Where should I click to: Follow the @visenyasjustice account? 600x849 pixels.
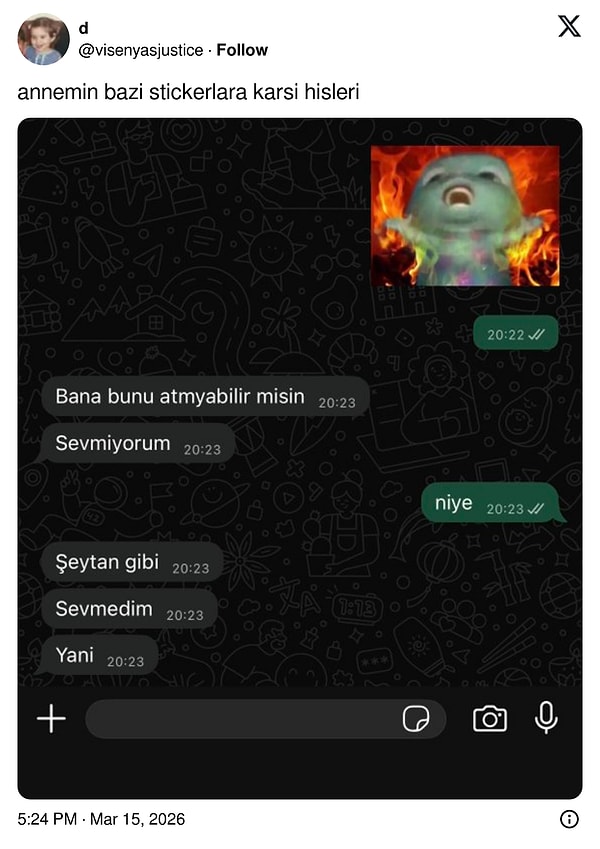(x=242, y=50)
